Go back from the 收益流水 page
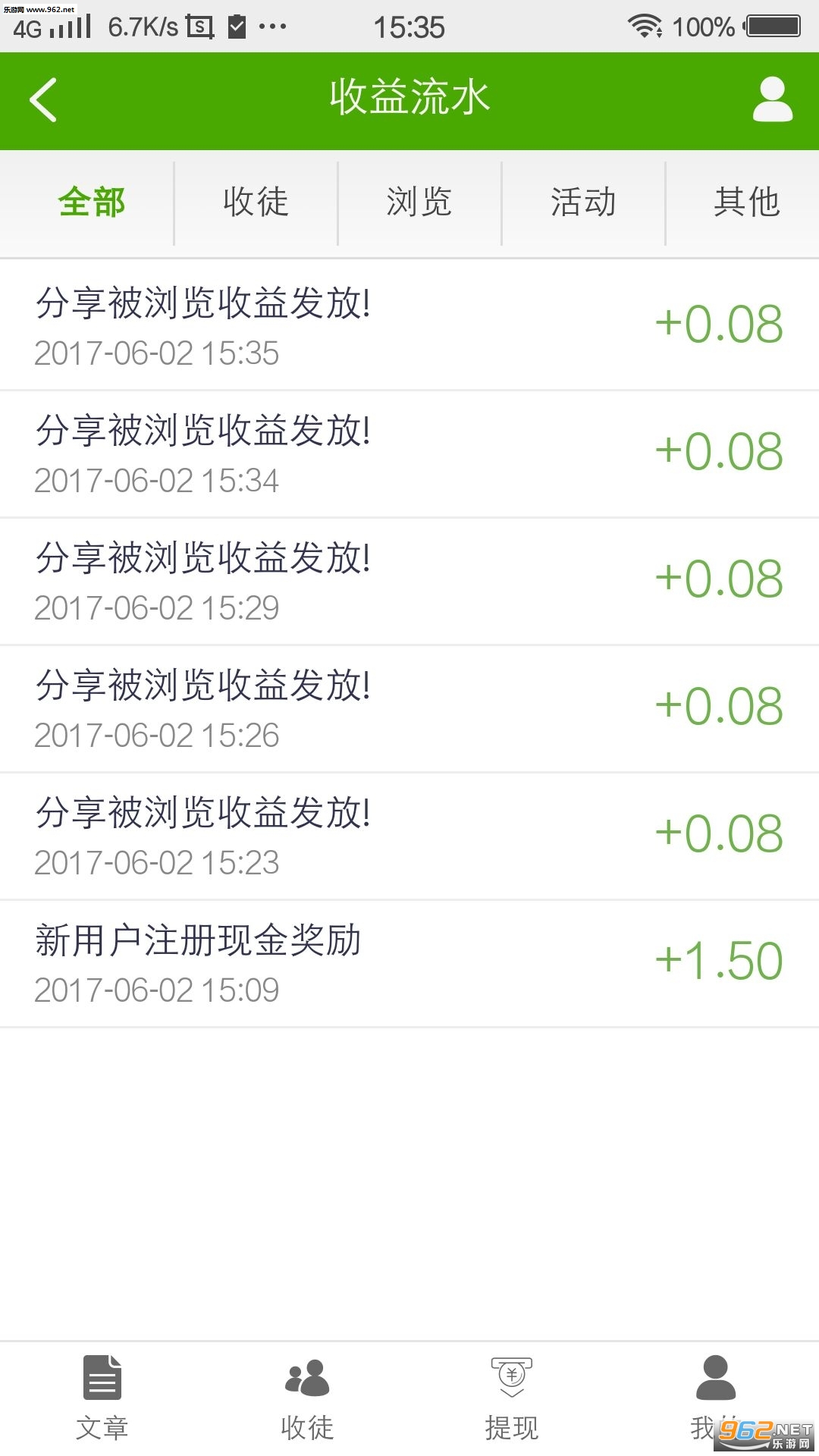Image resolution: width=819 pixels, height=1456 pixels. click(x=43, y=100)
